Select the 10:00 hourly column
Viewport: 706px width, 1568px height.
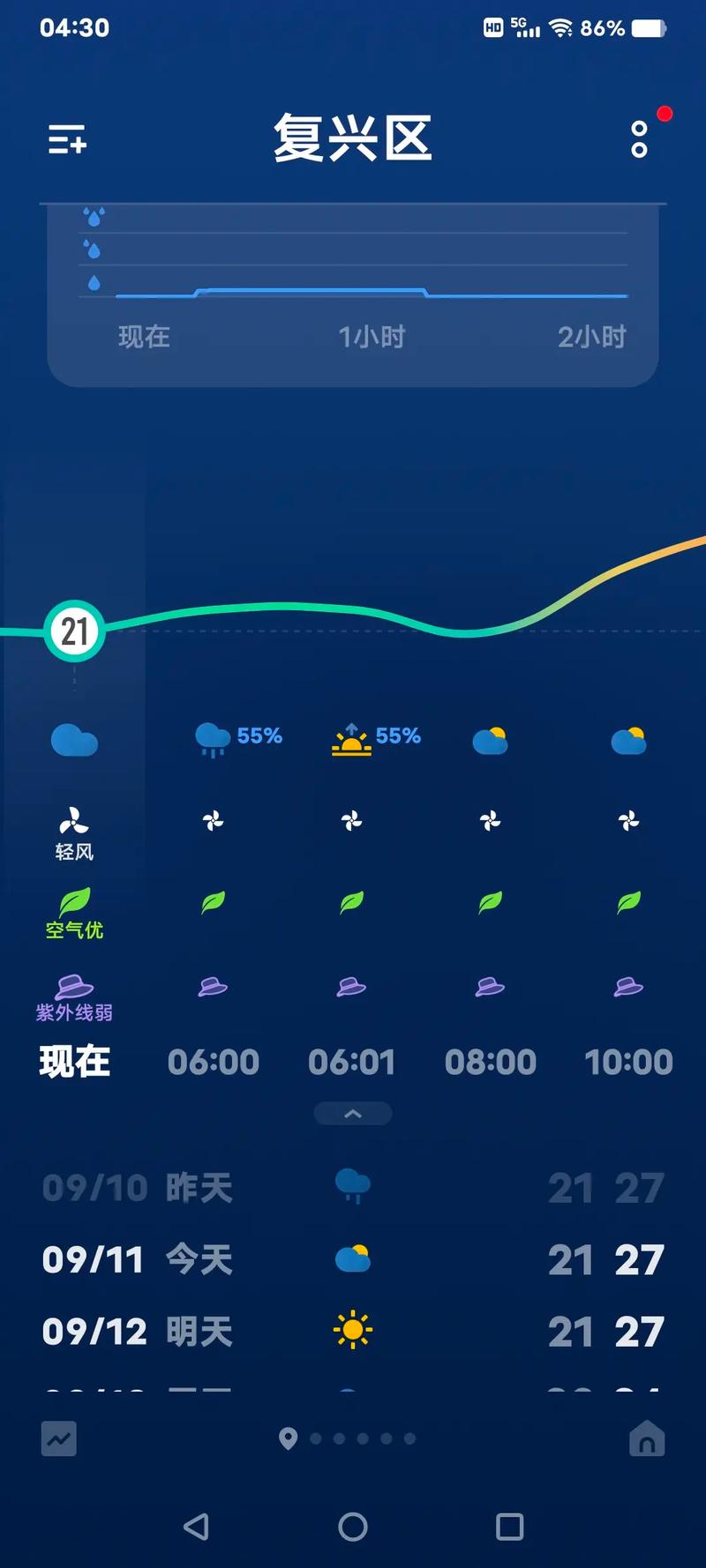(628, 1062)
